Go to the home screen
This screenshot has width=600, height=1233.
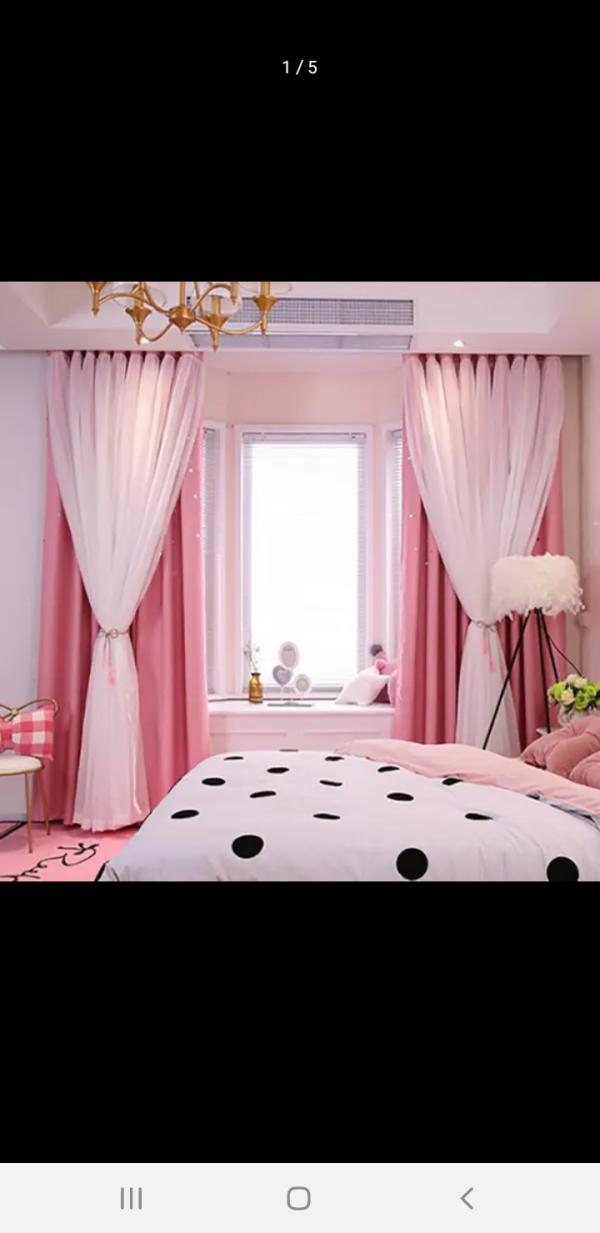299,1198
